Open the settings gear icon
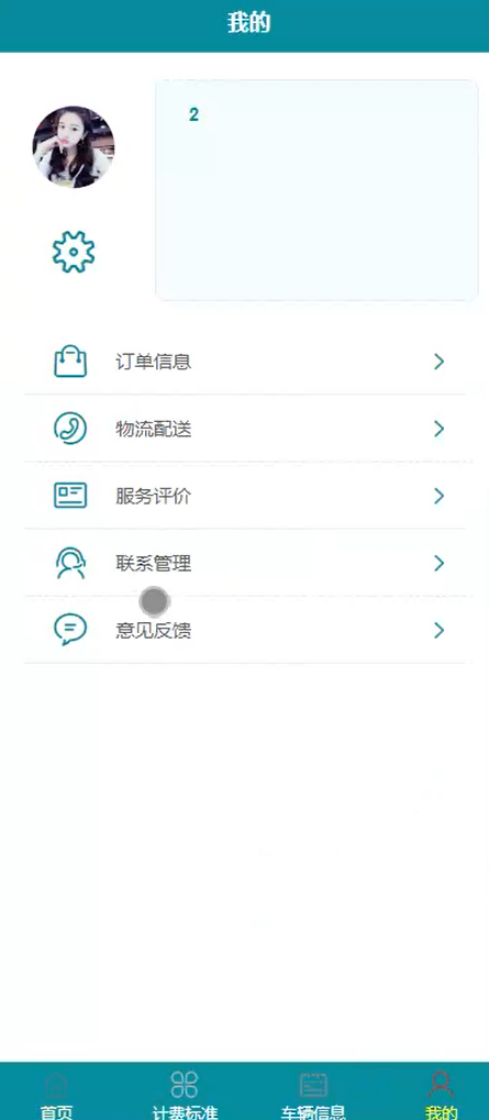Screen dimensions: 489x1120 click(74, 251)
